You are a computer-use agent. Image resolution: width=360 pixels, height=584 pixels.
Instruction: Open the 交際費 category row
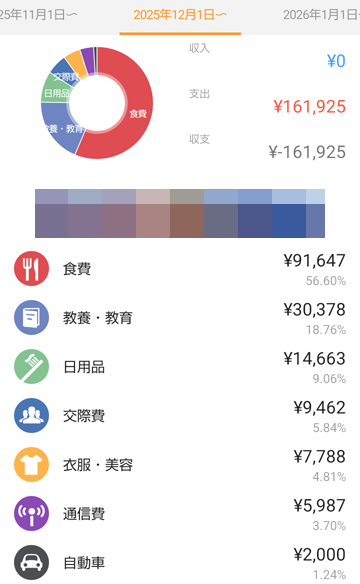pos(180,416)
